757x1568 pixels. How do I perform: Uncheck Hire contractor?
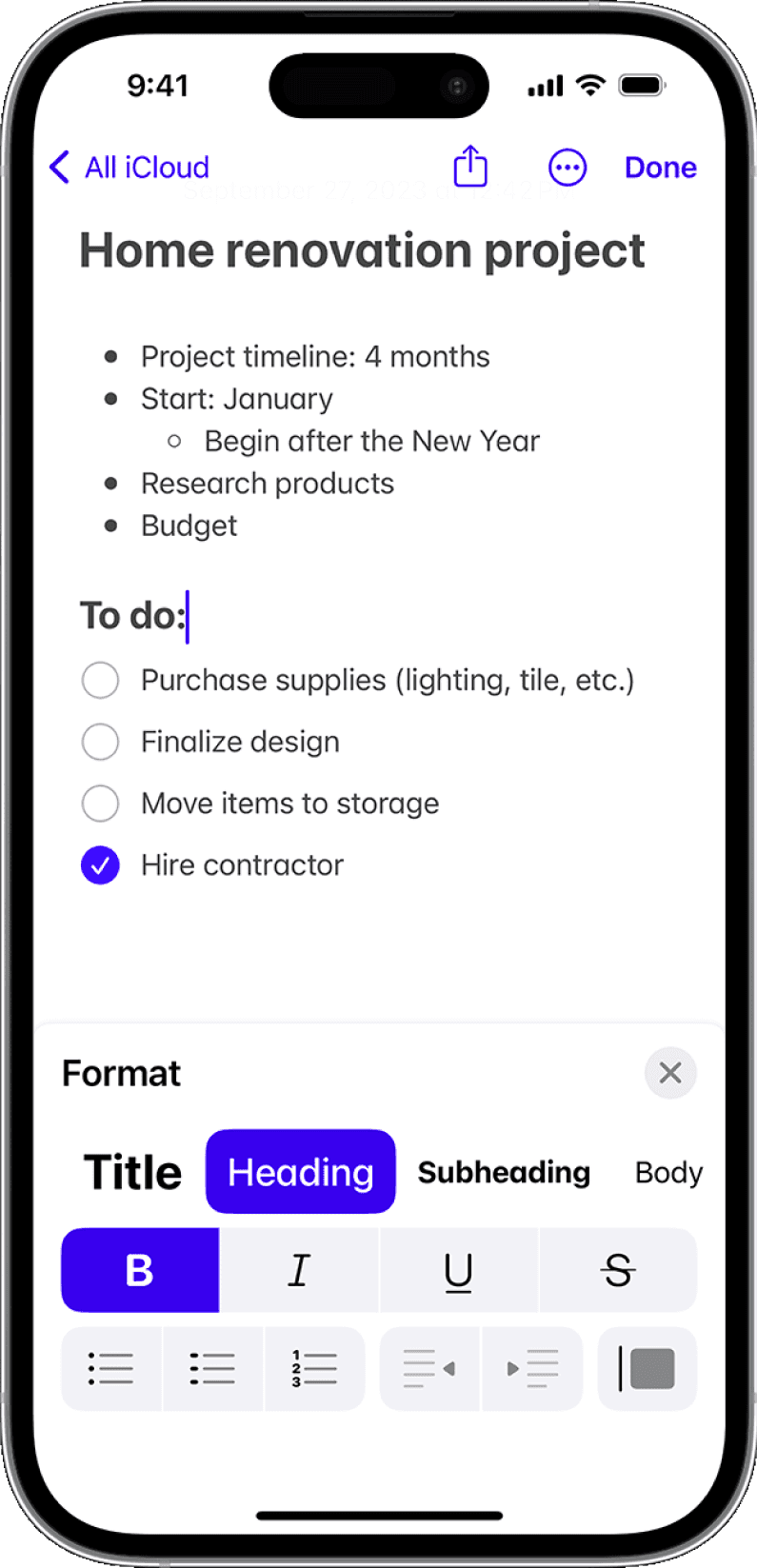point(100,865)
